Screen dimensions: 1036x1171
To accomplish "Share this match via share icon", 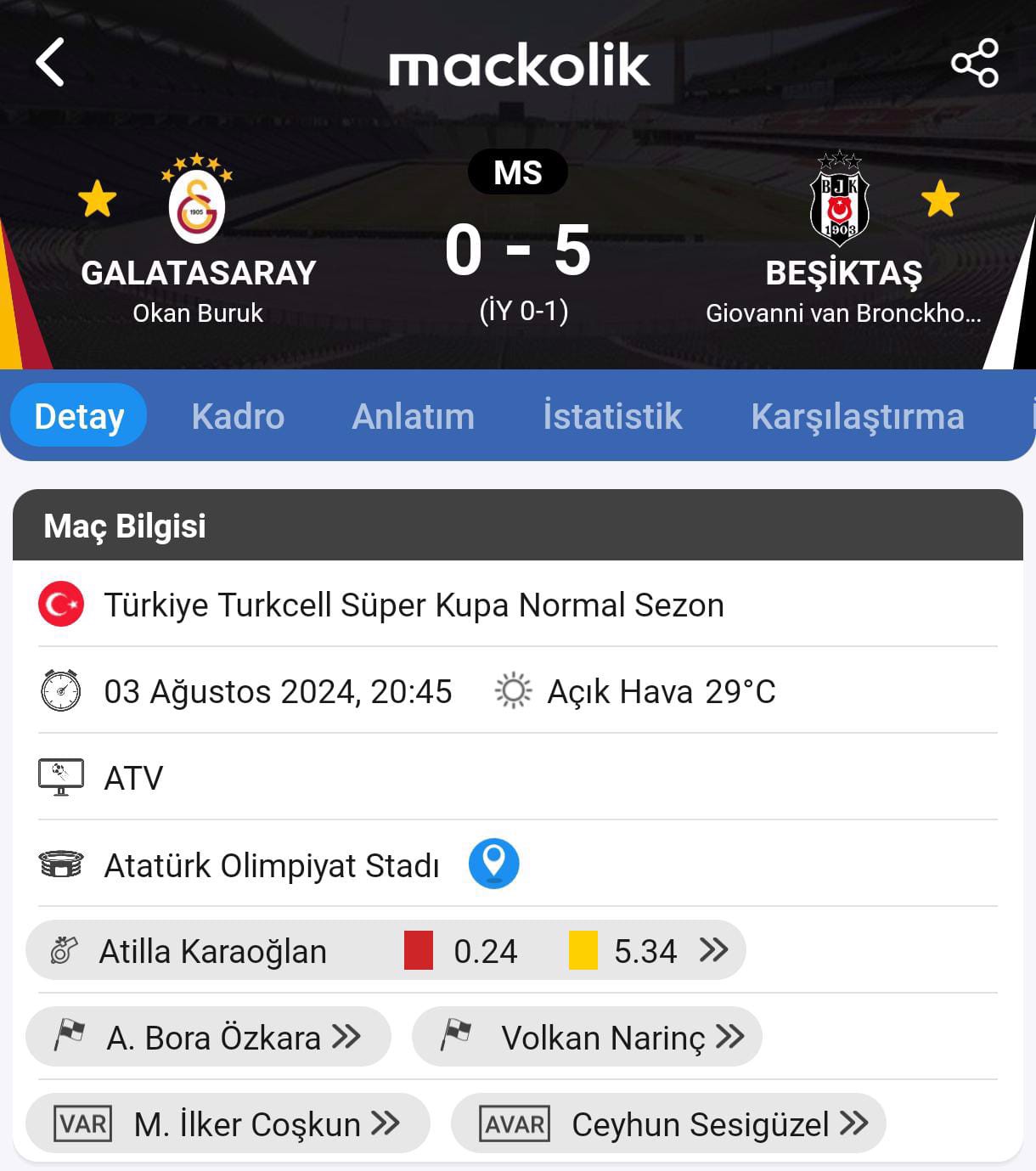I will pos(974,63).
